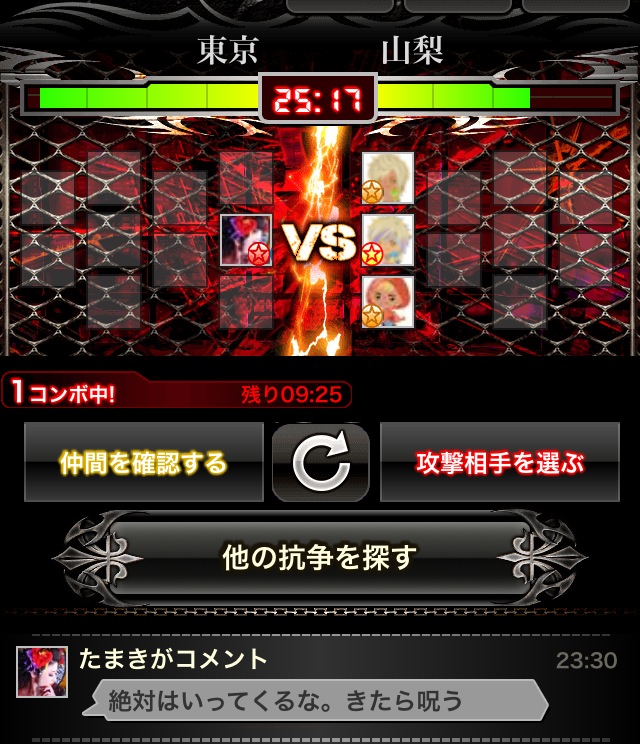Tap the Tokyo team member avatar
This screenshot has height=744, width=640.
(x=246, y=240)
